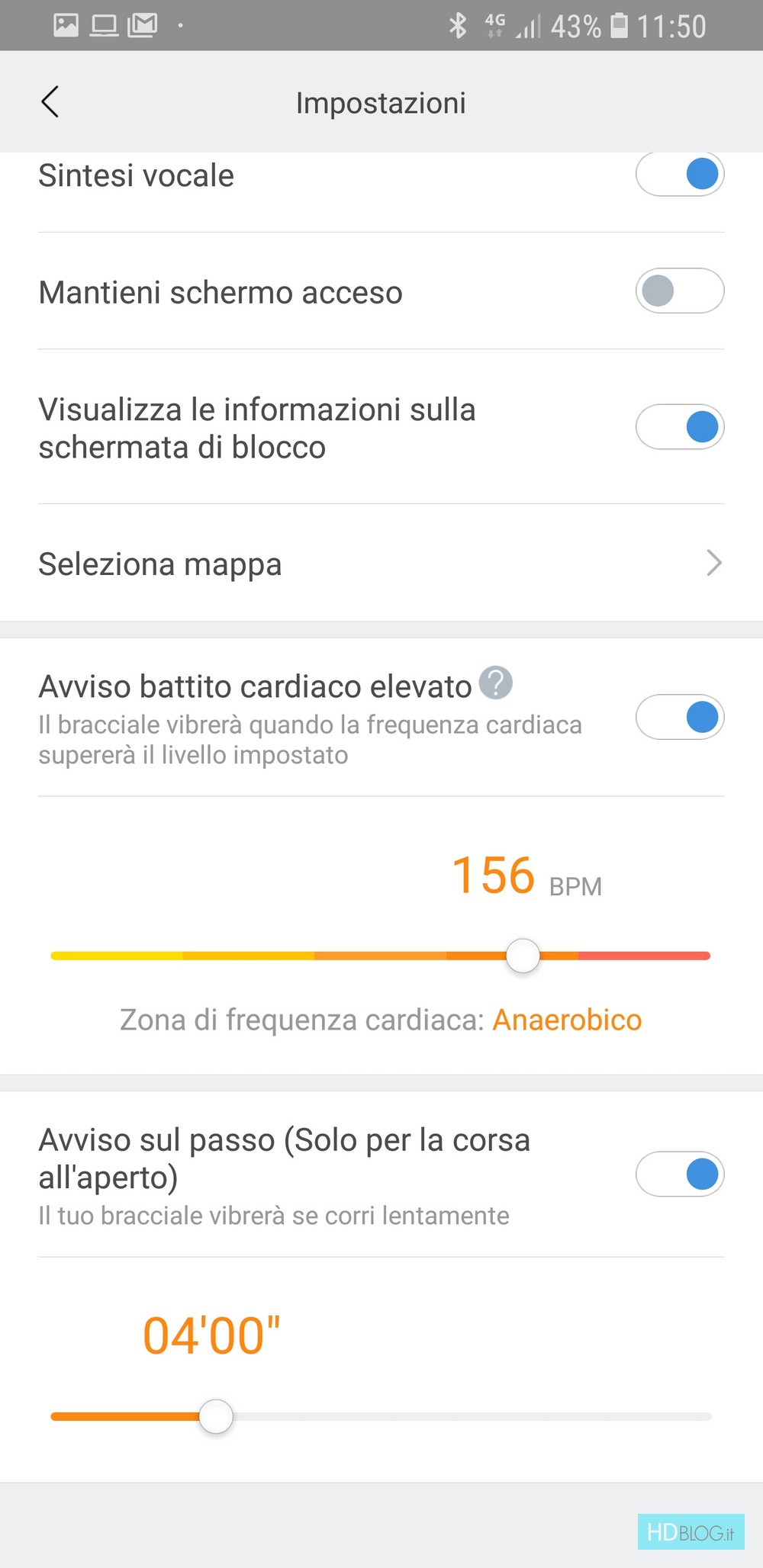Open Seleziona mappa
Image resolution: width=763 pixels, height=1568 pixels.
point(381,564)
